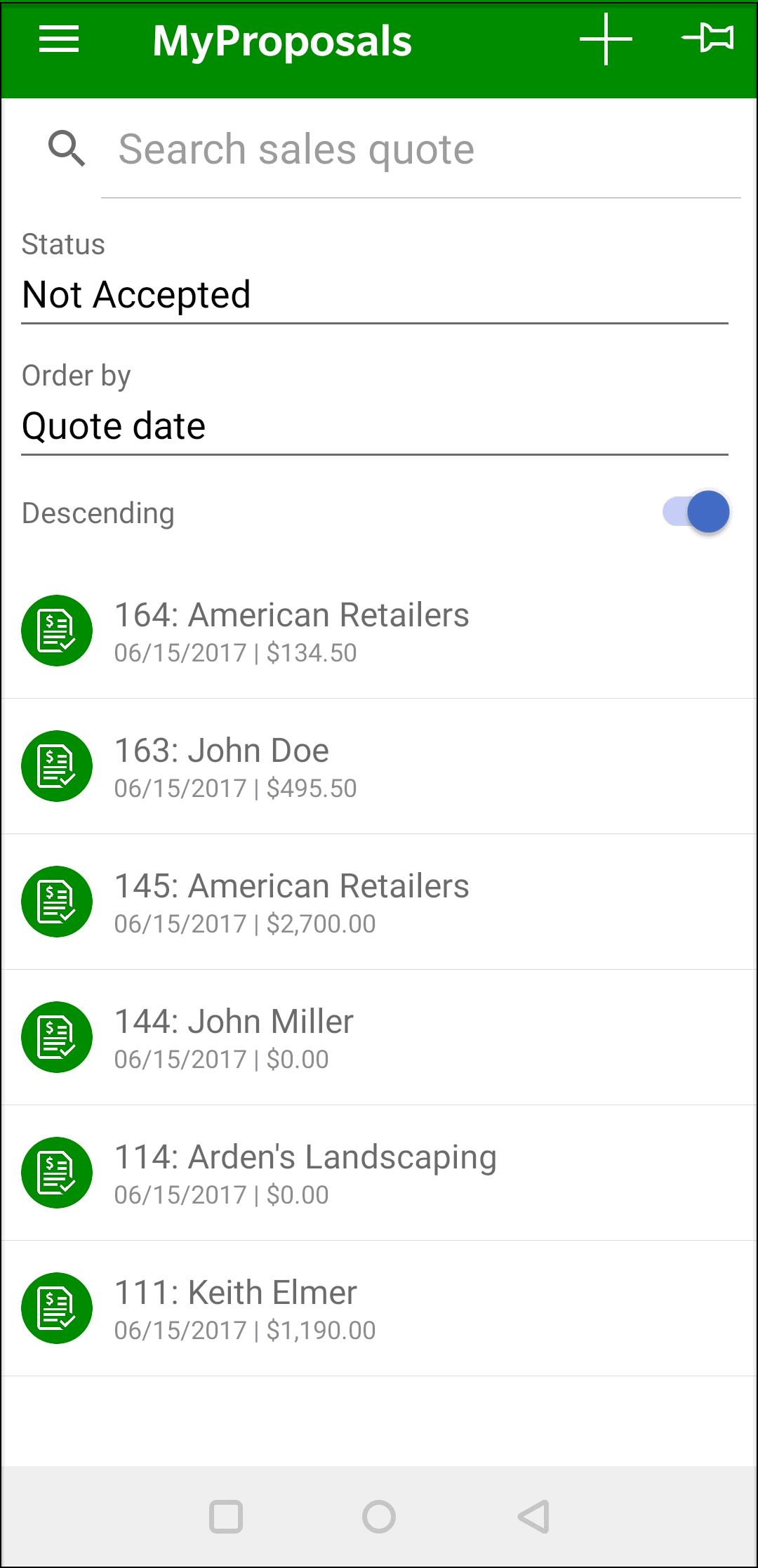
Task: Disable the Descending toggle
Action: [x=696, y=512]
